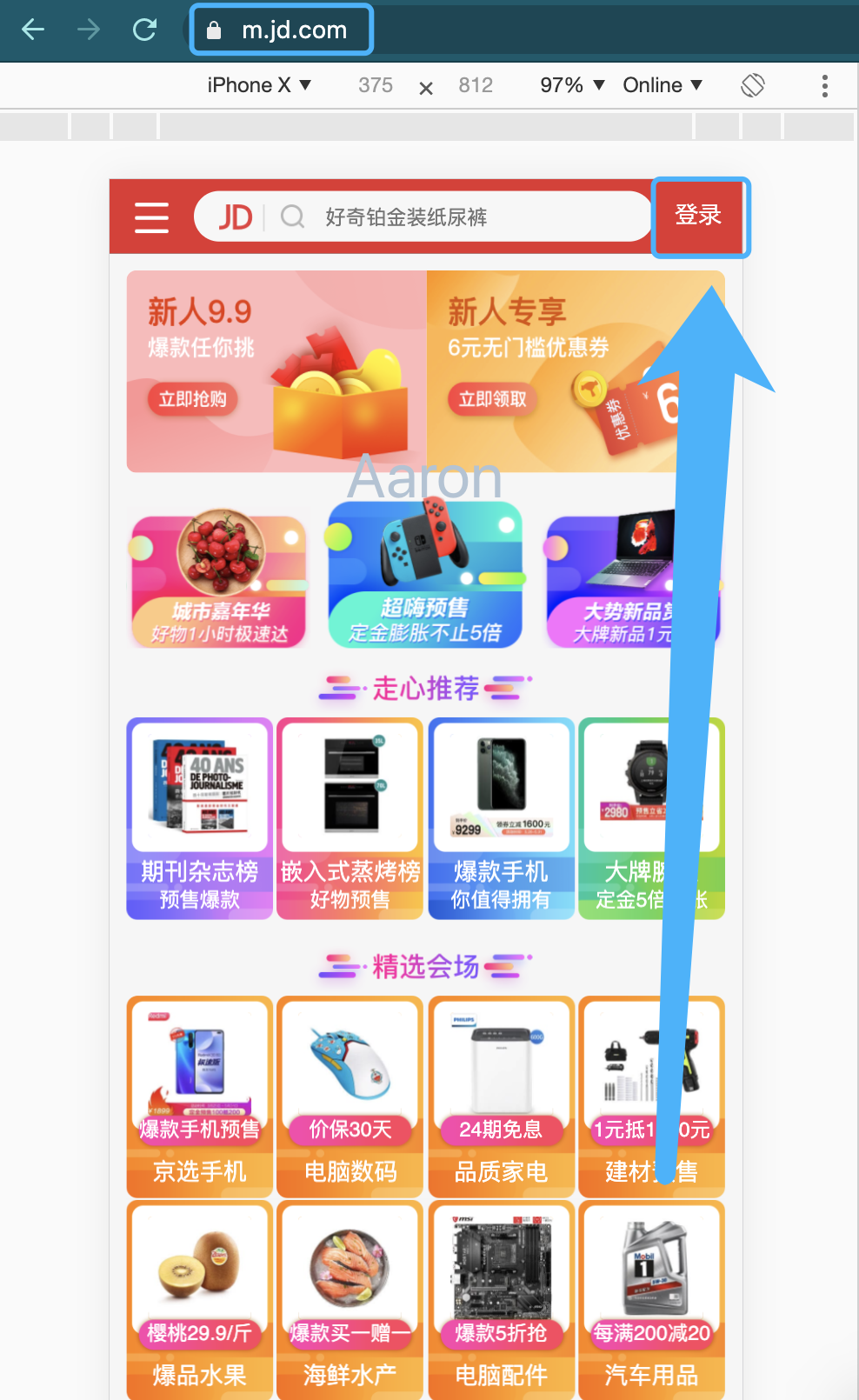Open the 新人9.9 立即抢购 banner
This screenshot has width=859, height=1400.
click(x=192, y=399)
